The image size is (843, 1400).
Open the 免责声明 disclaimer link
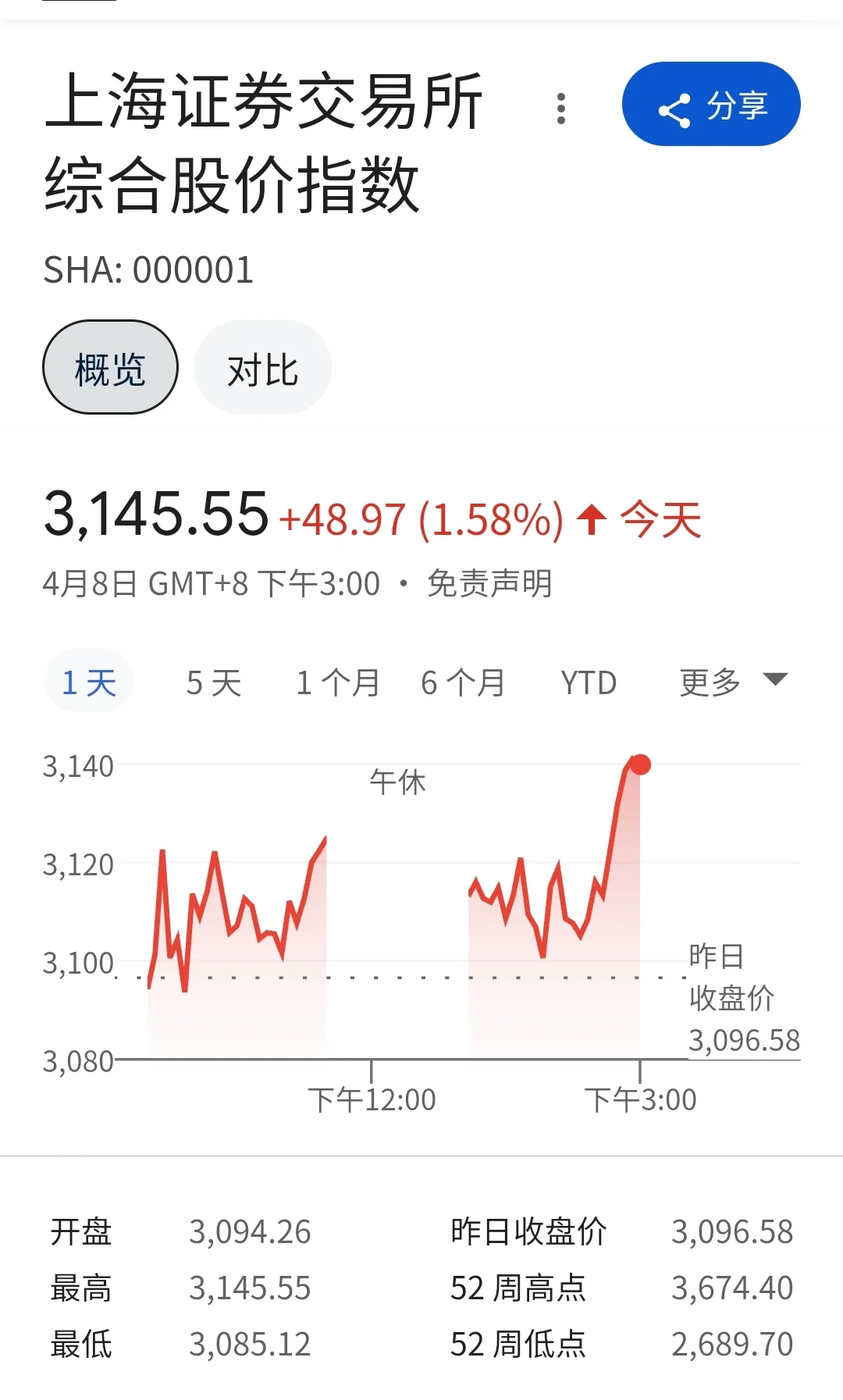[489, 583]
